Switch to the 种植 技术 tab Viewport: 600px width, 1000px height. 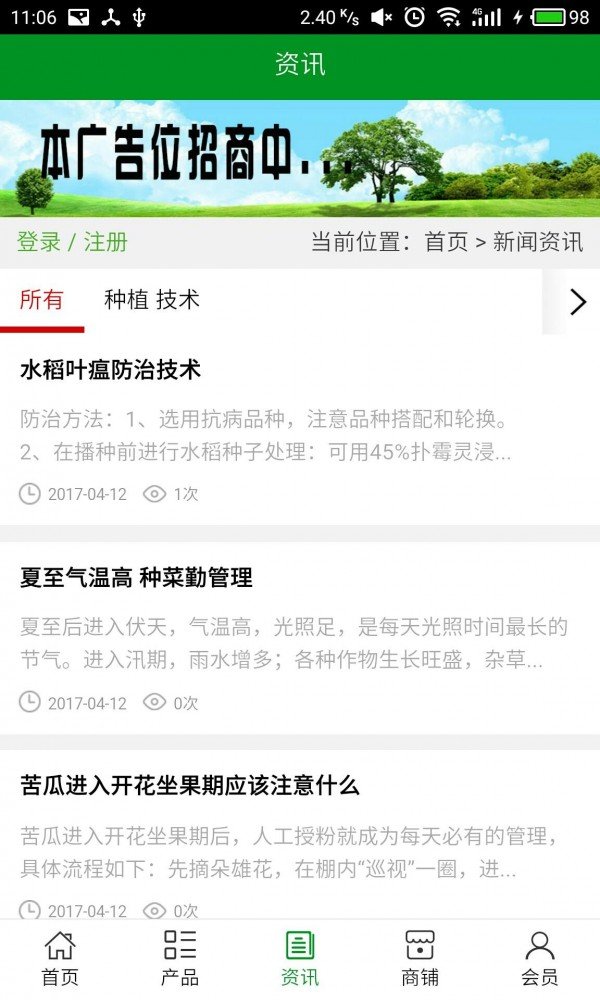[152, 299]
